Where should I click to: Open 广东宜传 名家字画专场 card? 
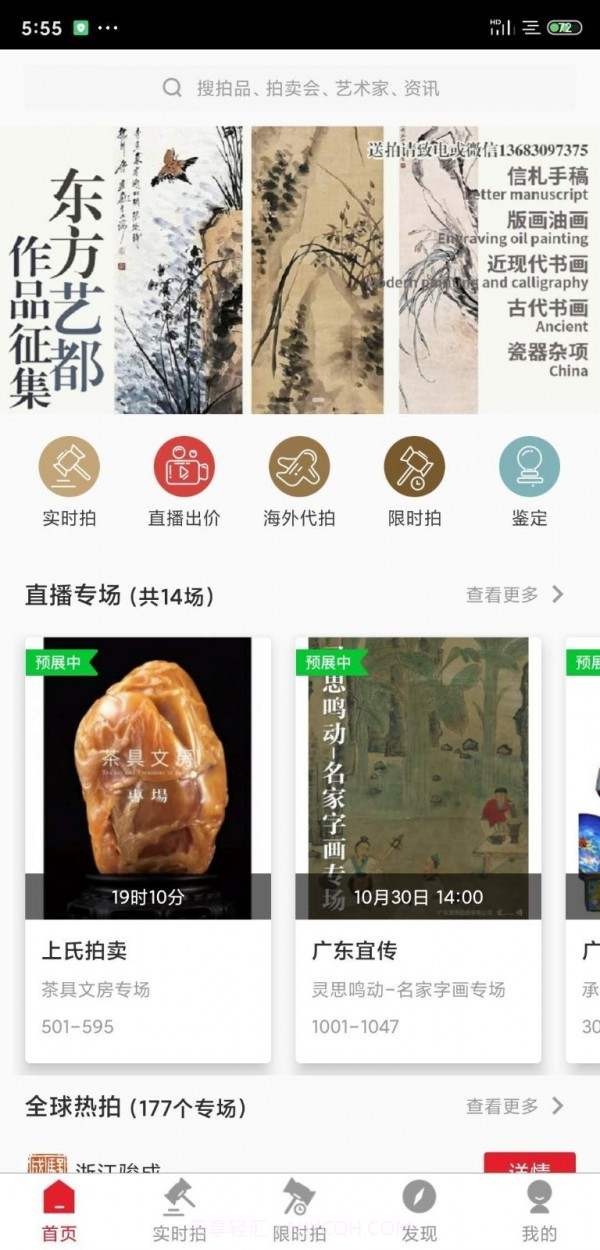pos(418,850)
